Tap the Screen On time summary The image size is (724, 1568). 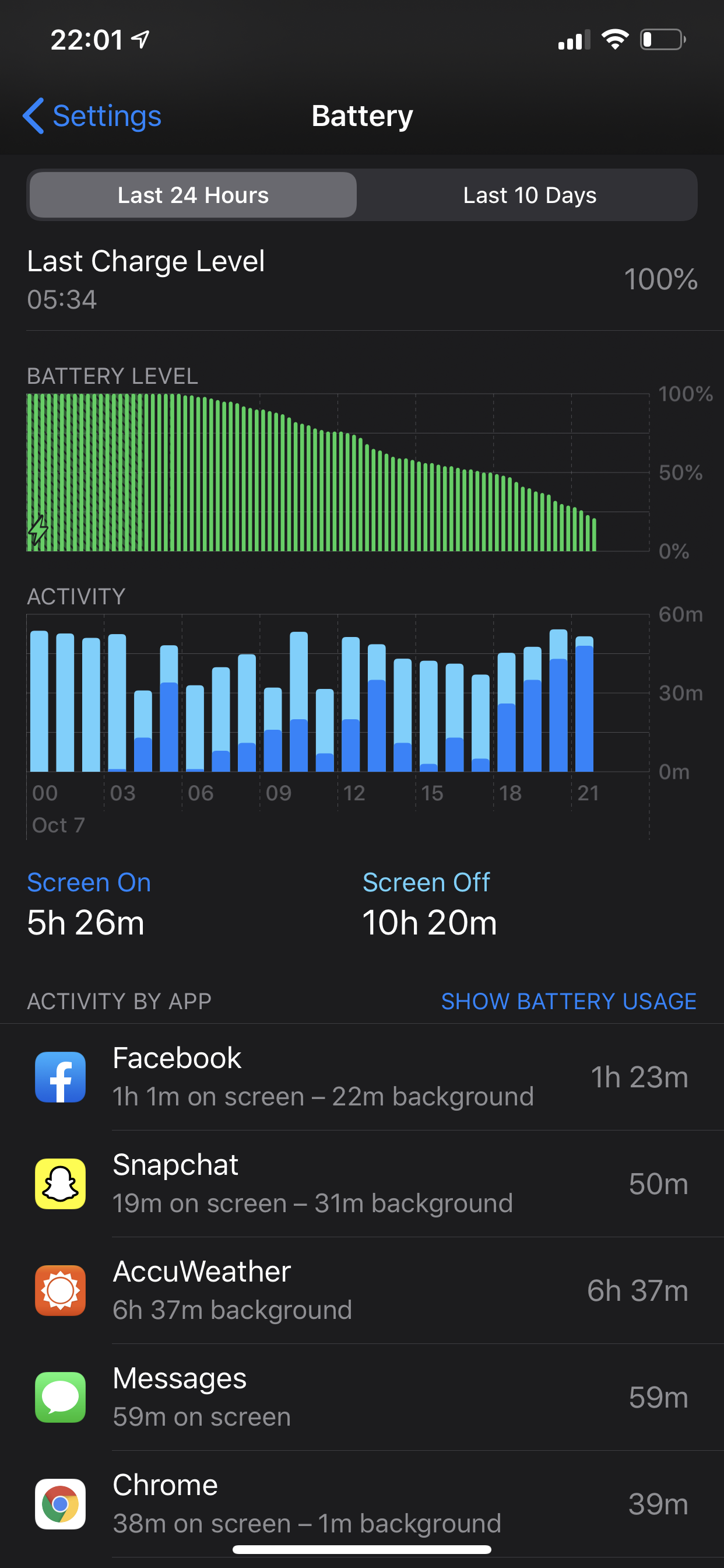tap(89, 904)
